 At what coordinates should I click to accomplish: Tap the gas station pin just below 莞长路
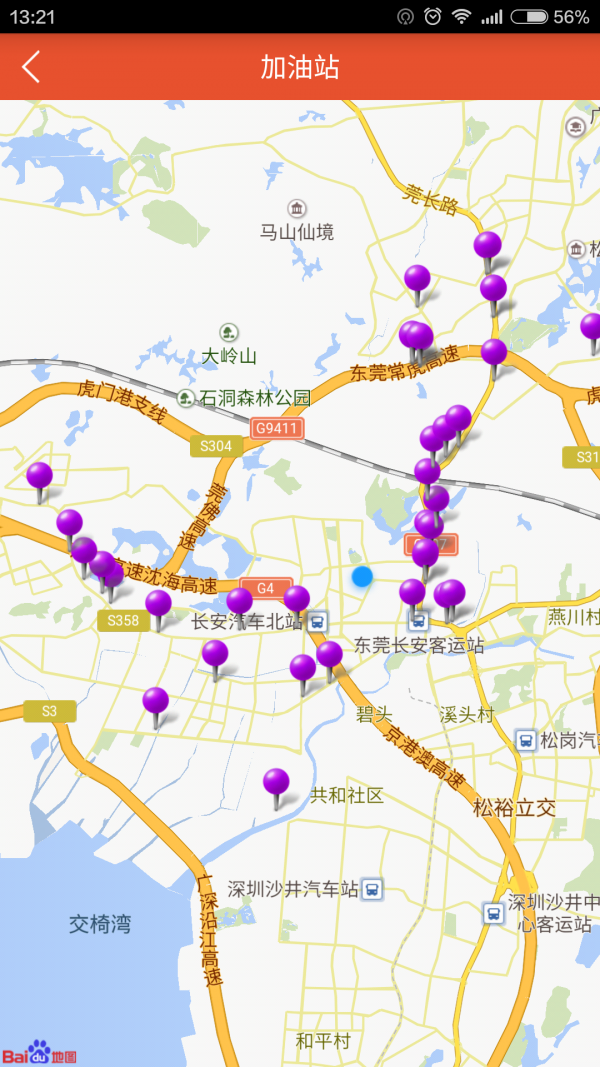[x=487, y=246]
